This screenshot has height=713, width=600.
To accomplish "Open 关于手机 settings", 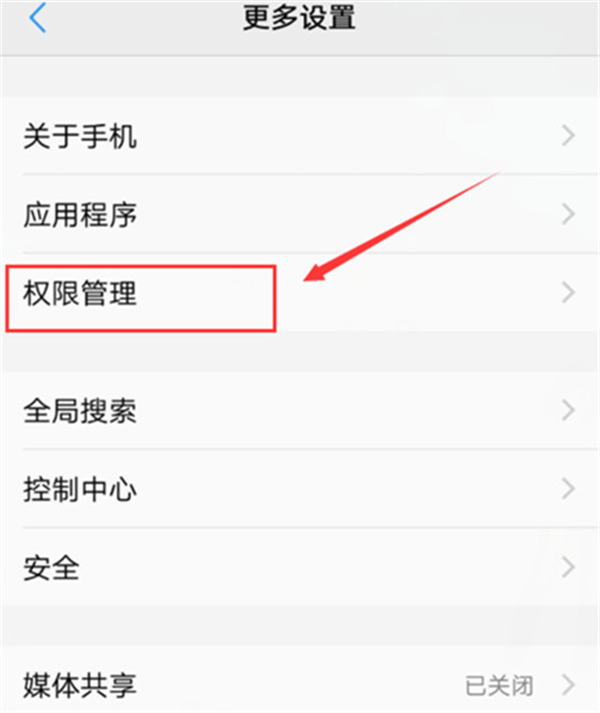I will click(x=300, y=136).
